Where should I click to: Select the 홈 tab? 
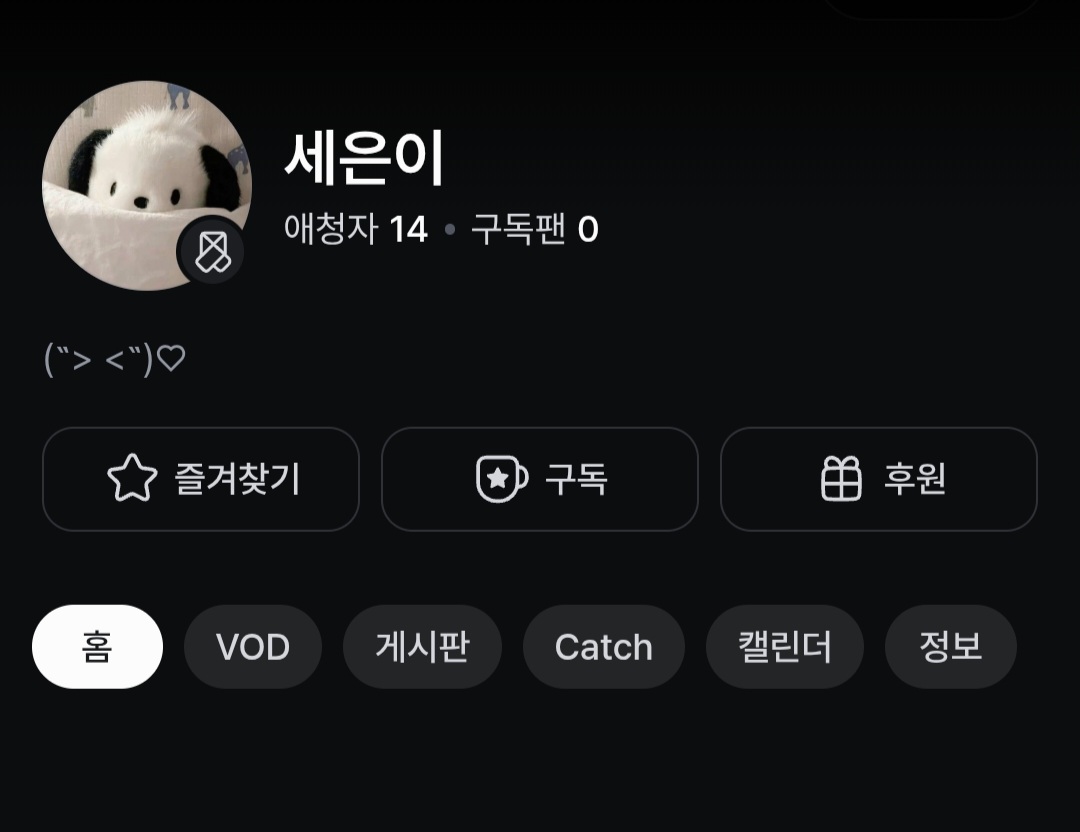tap(97, 647)
